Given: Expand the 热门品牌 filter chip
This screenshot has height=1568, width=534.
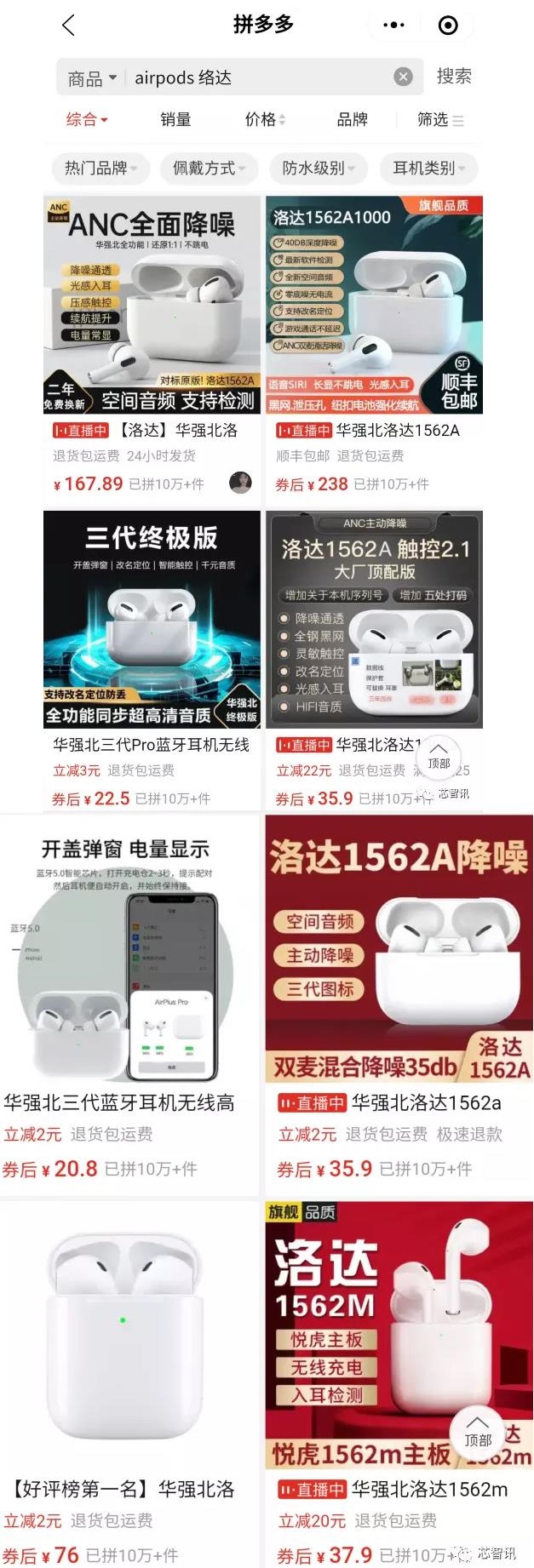Looking at the screenshot, I should tap(102, 169).
